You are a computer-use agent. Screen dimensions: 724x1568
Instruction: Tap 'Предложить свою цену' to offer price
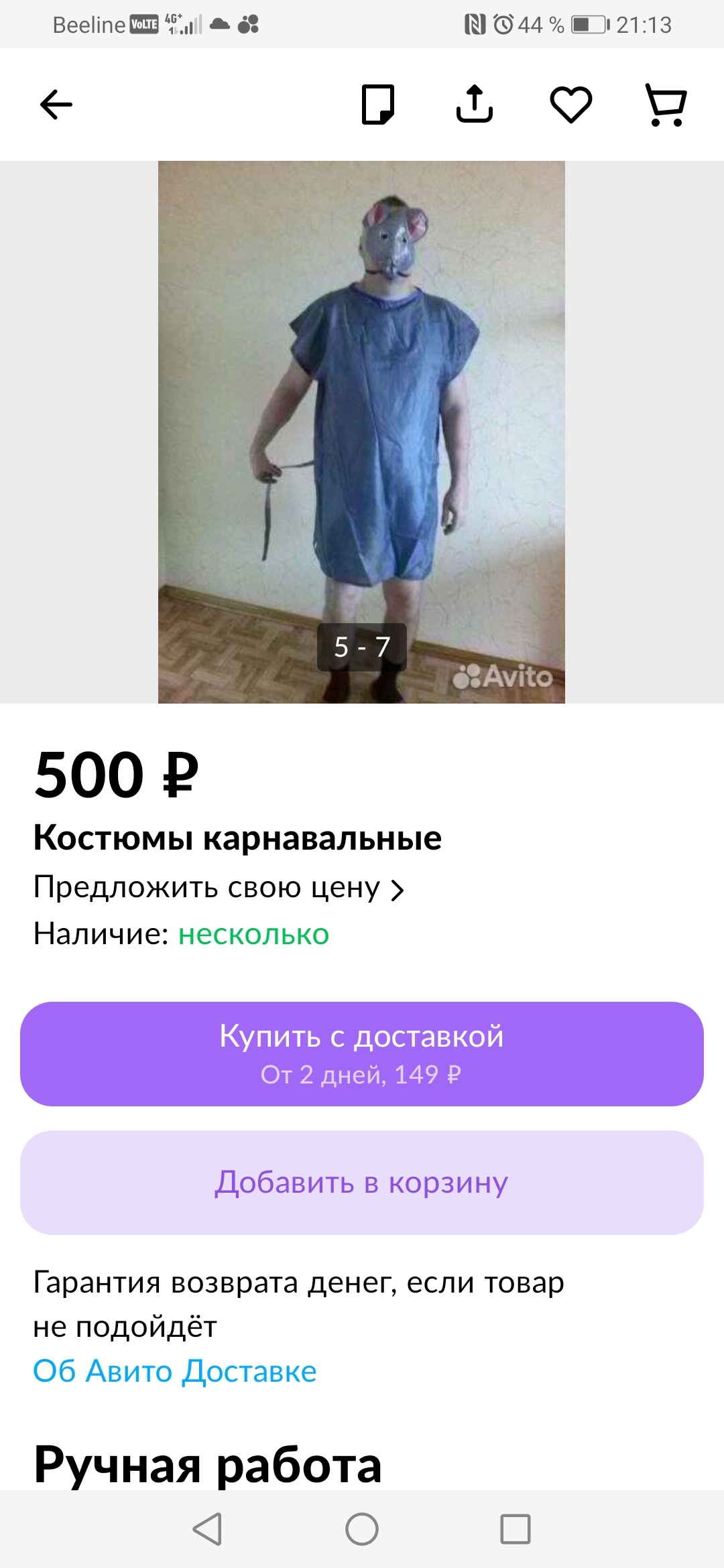point(219,888)
